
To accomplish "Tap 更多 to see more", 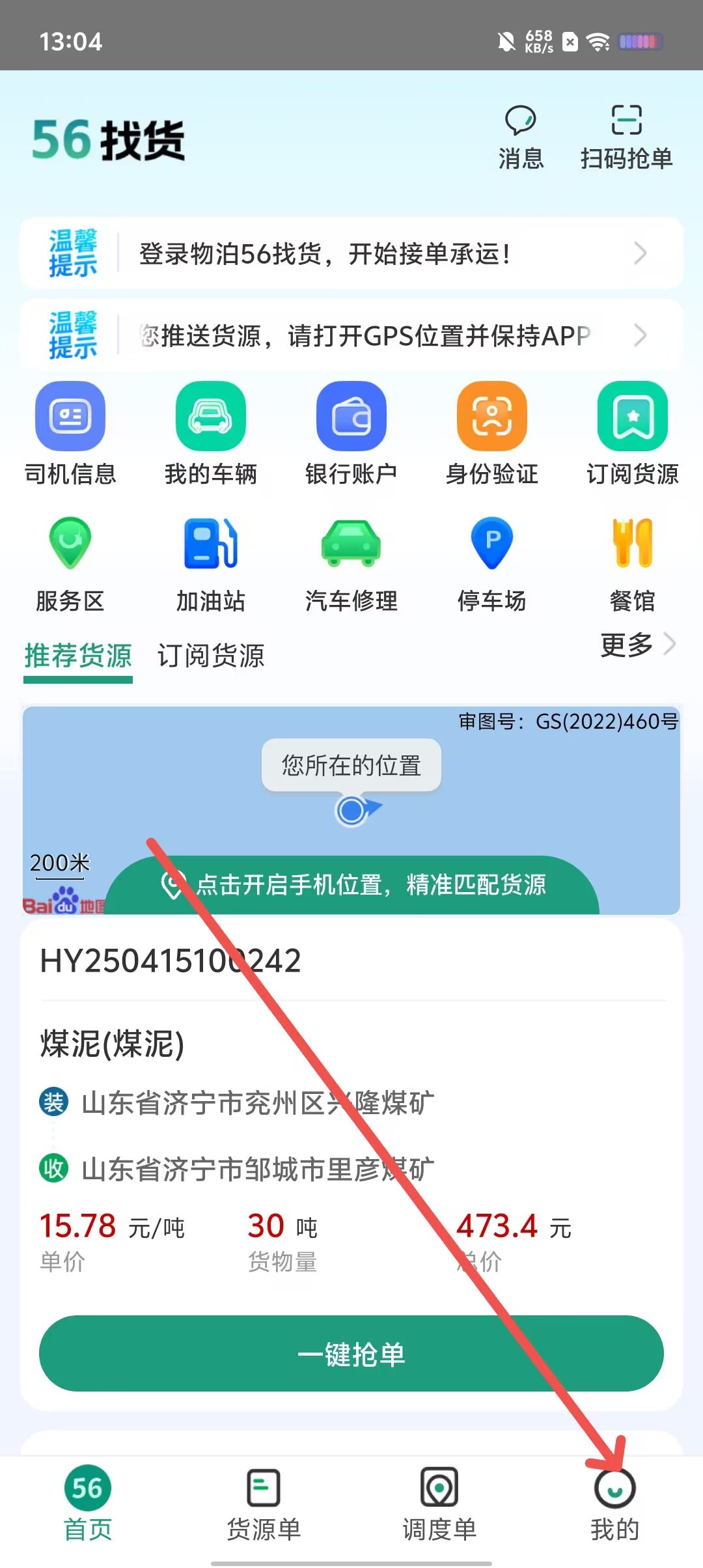I will pyautogui.click(x=637, y=645).
